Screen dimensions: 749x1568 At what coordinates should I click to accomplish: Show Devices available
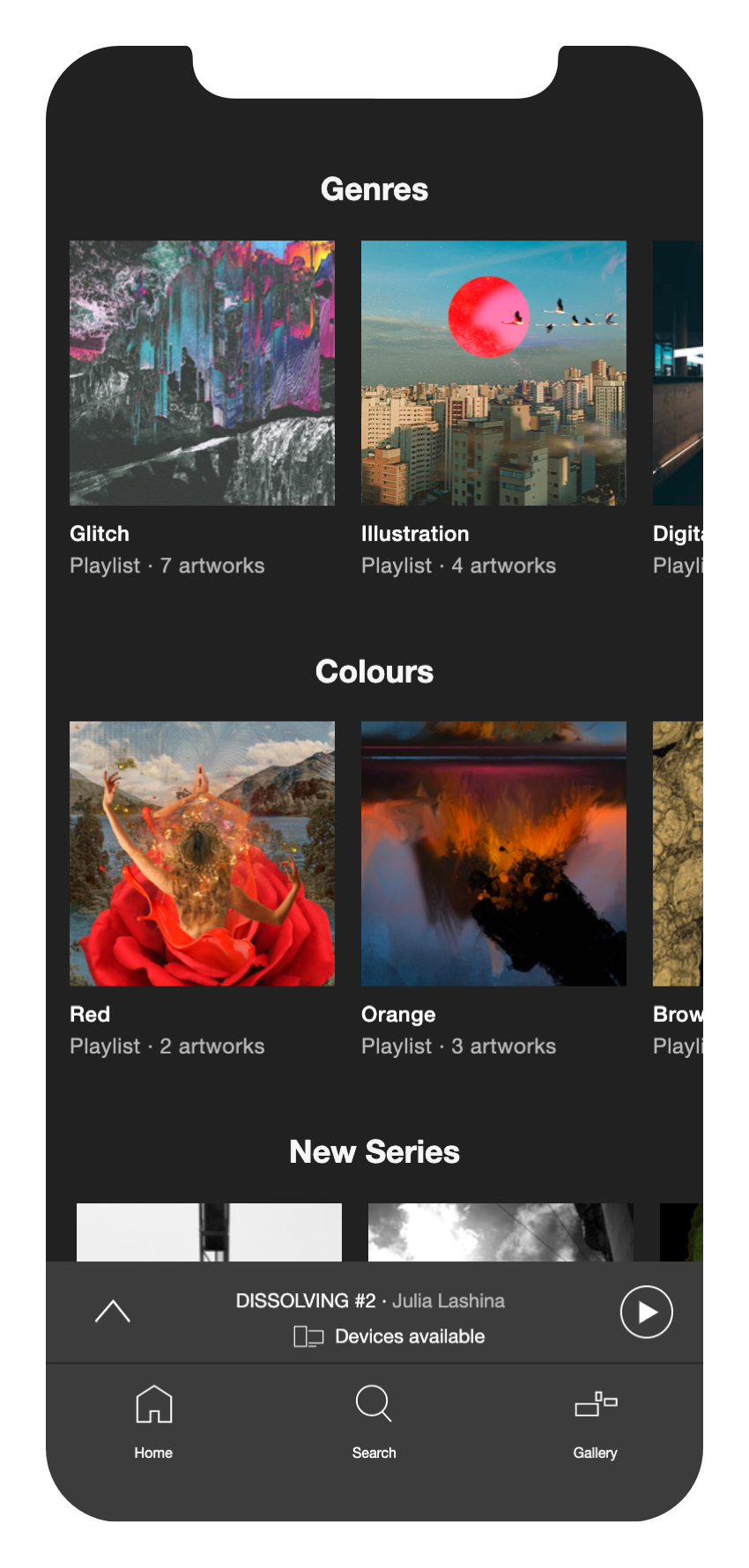pyautogui.click(x=389, y=1336)
